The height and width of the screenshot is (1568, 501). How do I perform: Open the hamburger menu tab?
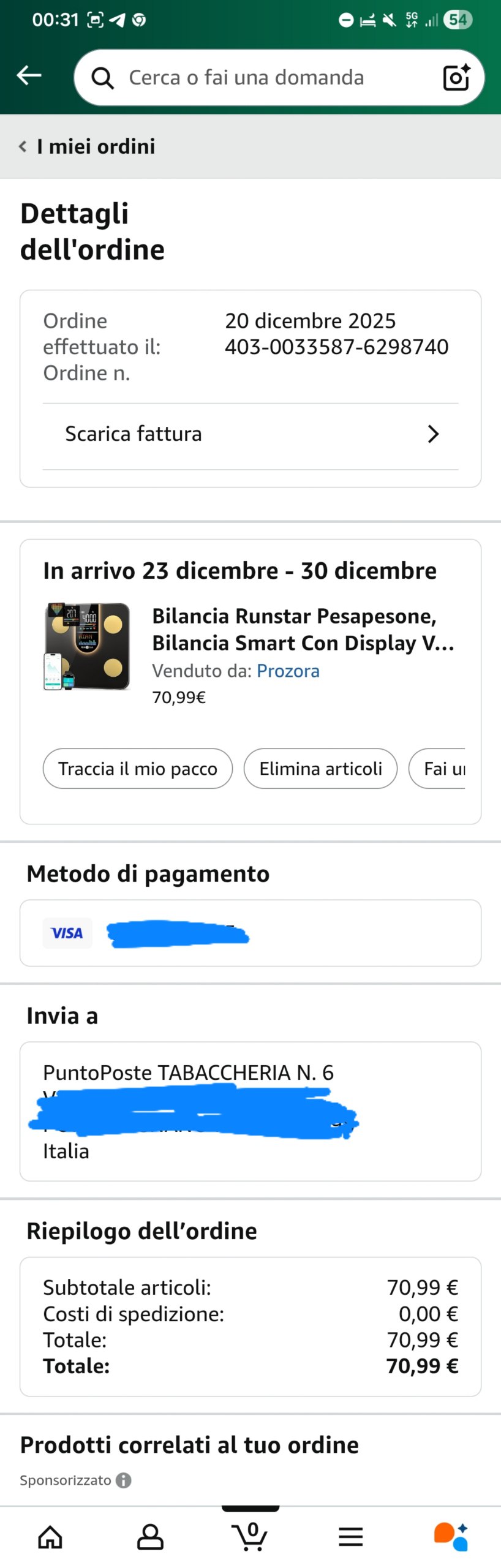coord(351,1537)
